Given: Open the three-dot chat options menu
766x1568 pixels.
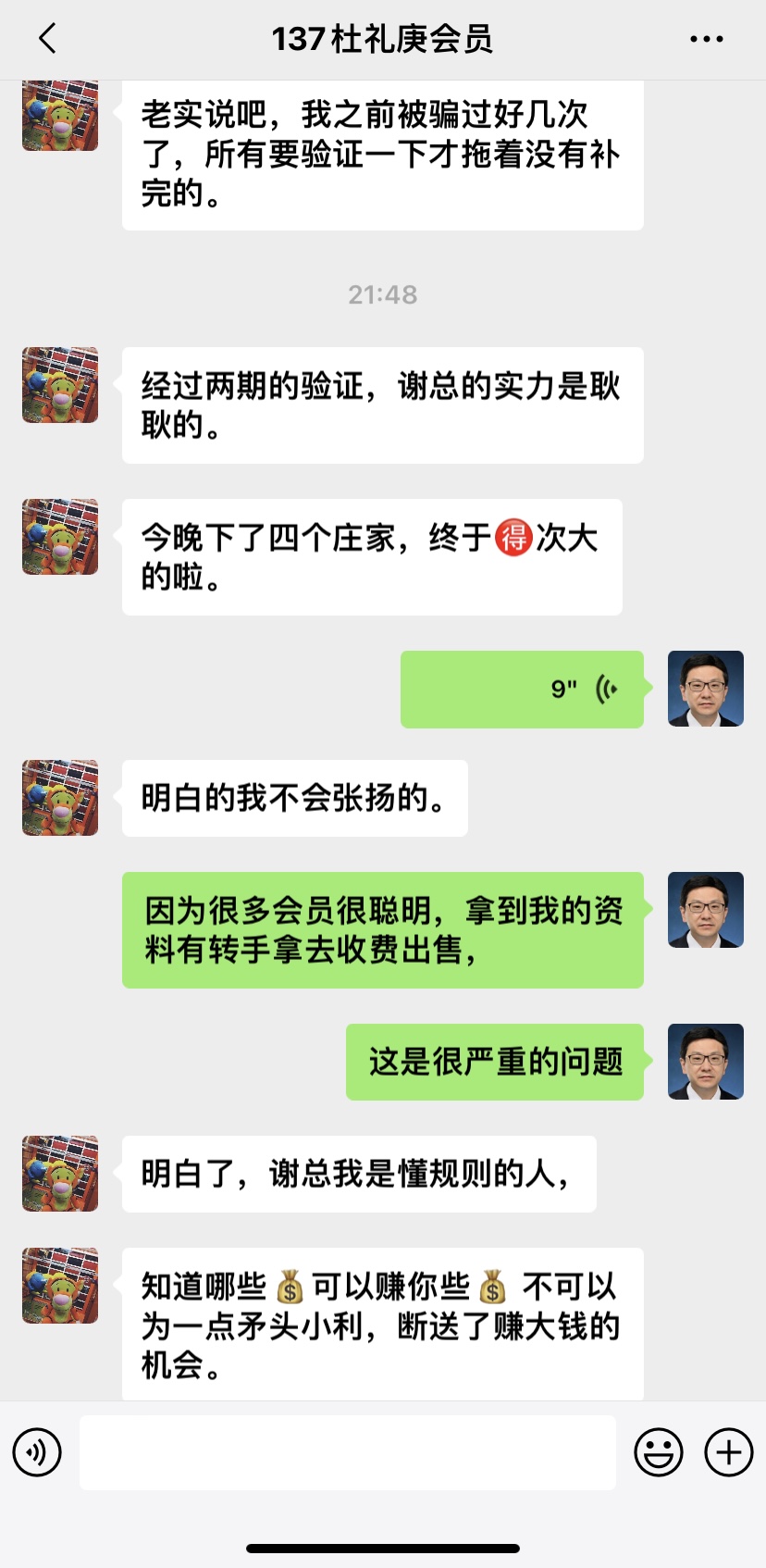Looking at the screenshot, I should [x=707, y=39].
